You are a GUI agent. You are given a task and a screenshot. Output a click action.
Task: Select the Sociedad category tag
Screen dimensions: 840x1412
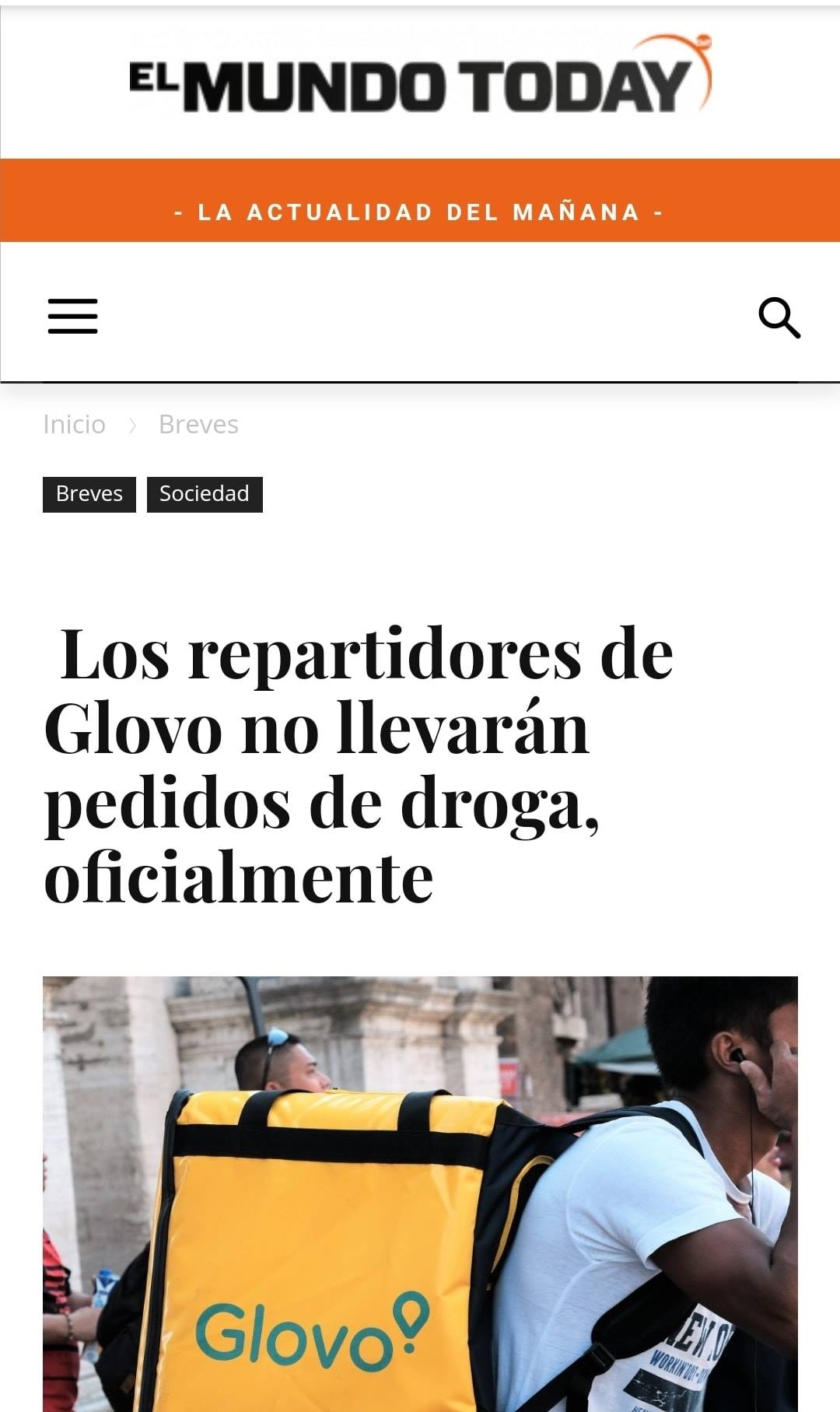pos(205,495)
